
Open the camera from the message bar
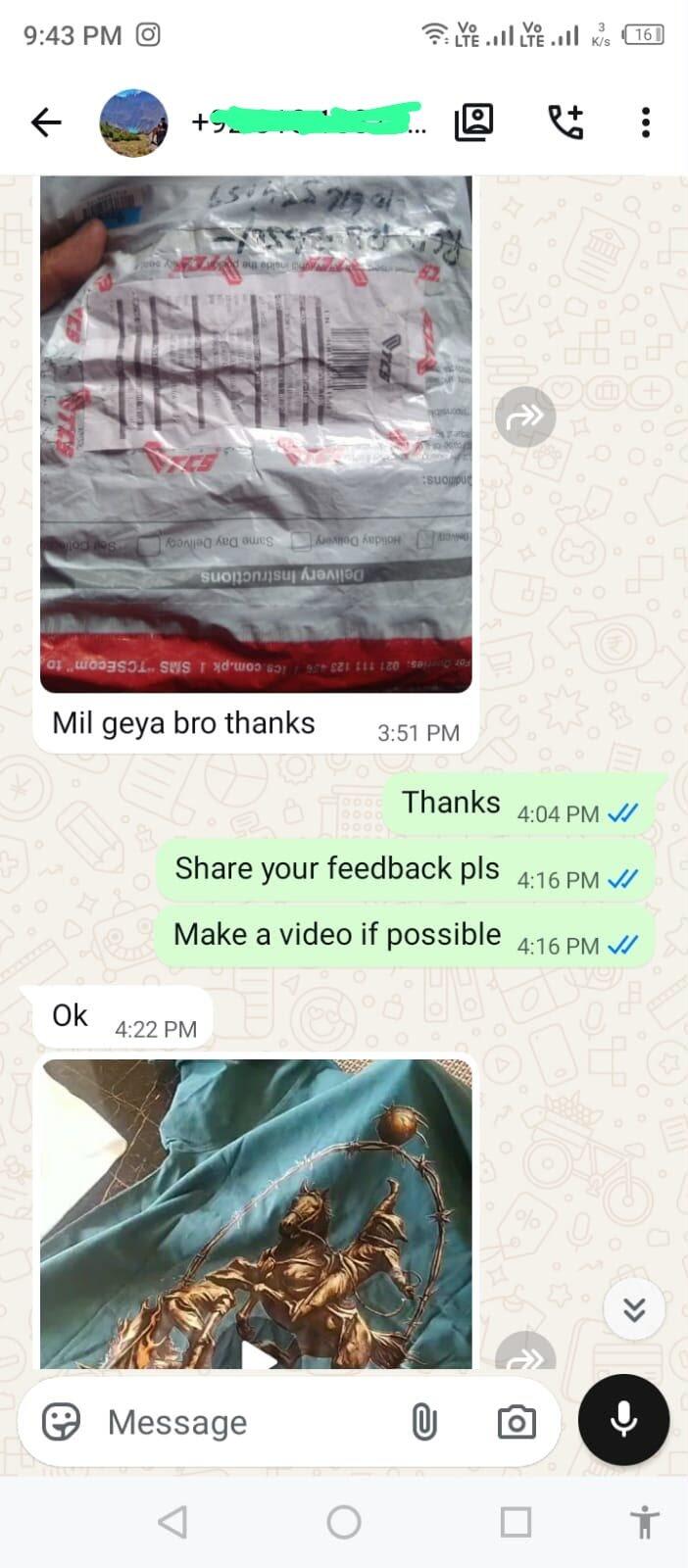coord(516,1422)
